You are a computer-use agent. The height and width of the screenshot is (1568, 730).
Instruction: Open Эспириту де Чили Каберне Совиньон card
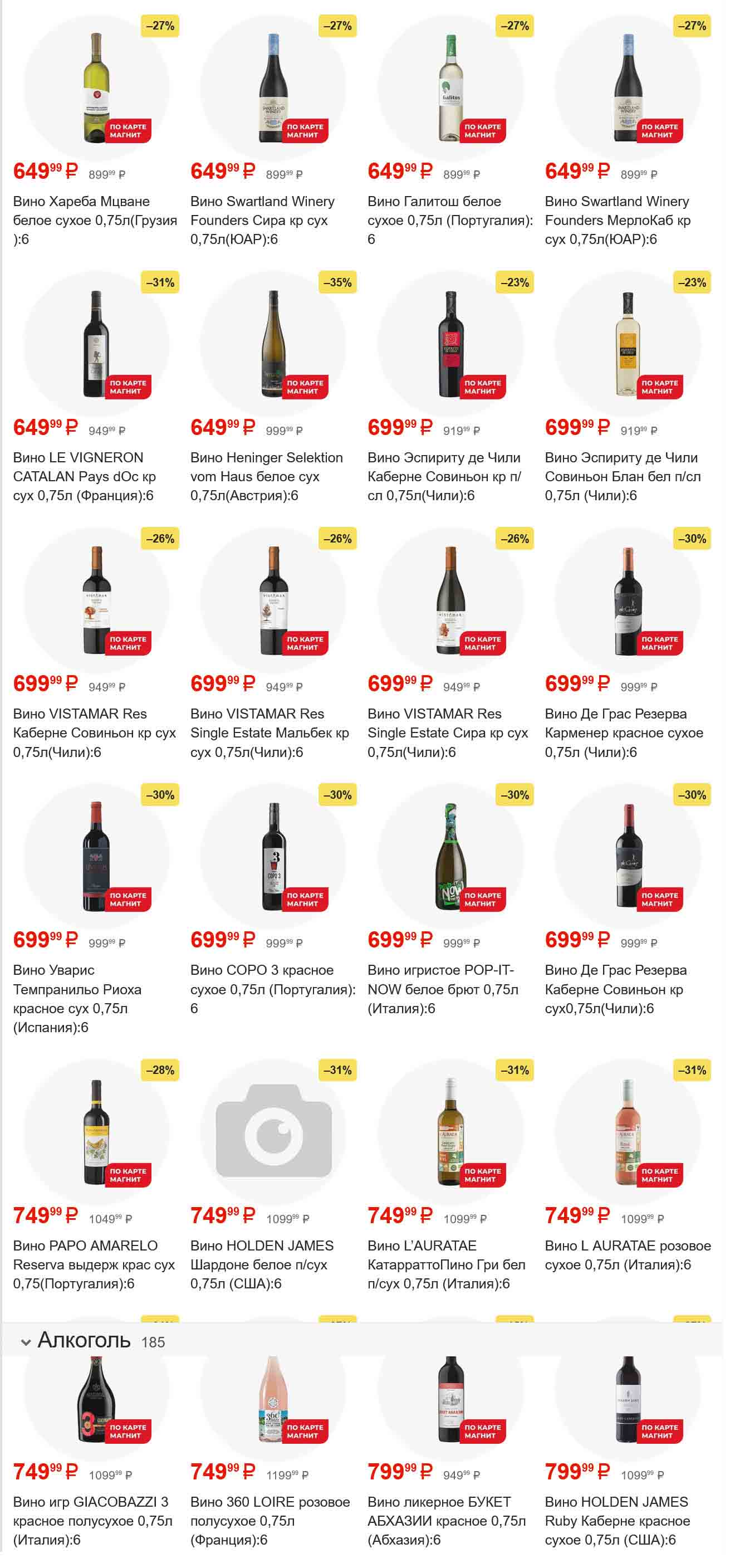click(450, 344)
